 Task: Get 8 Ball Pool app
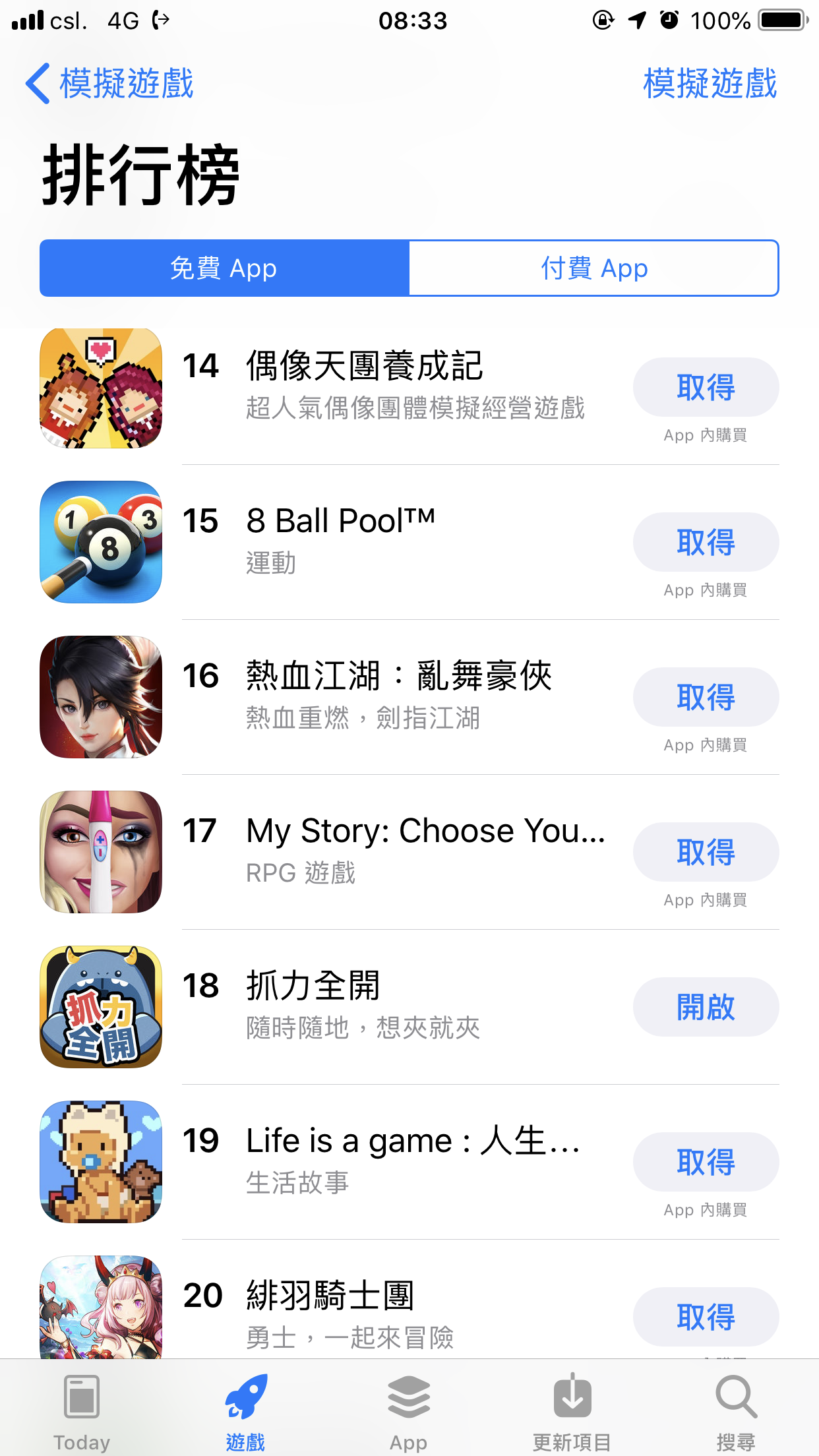[x=705, y=542]
